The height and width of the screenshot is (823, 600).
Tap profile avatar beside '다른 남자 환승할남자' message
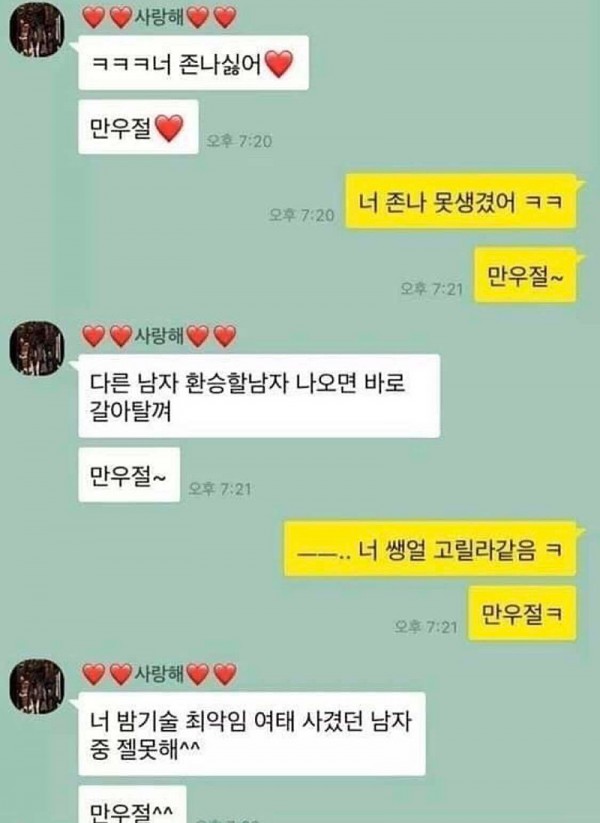(39, 351)
